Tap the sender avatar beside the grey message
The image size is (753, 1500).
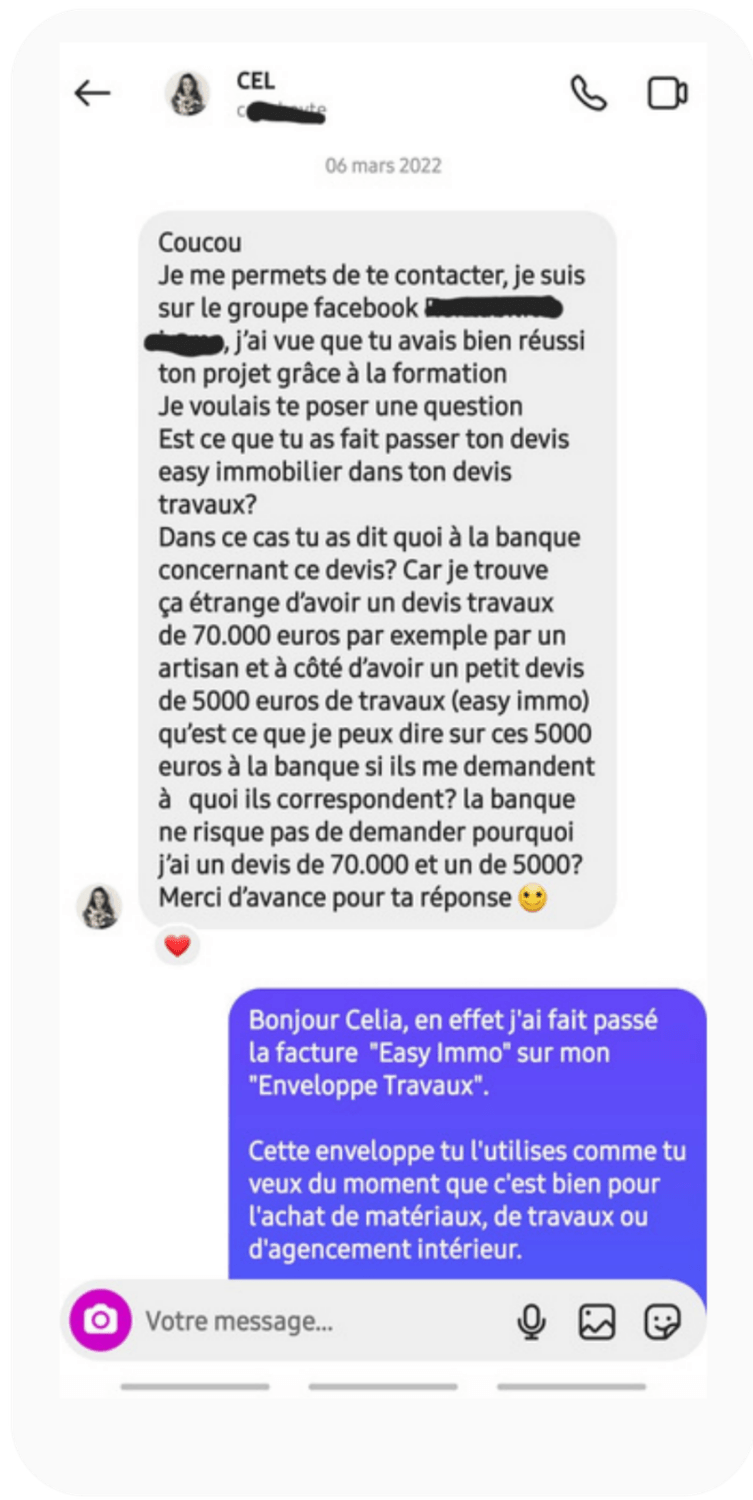click(99, 907)
